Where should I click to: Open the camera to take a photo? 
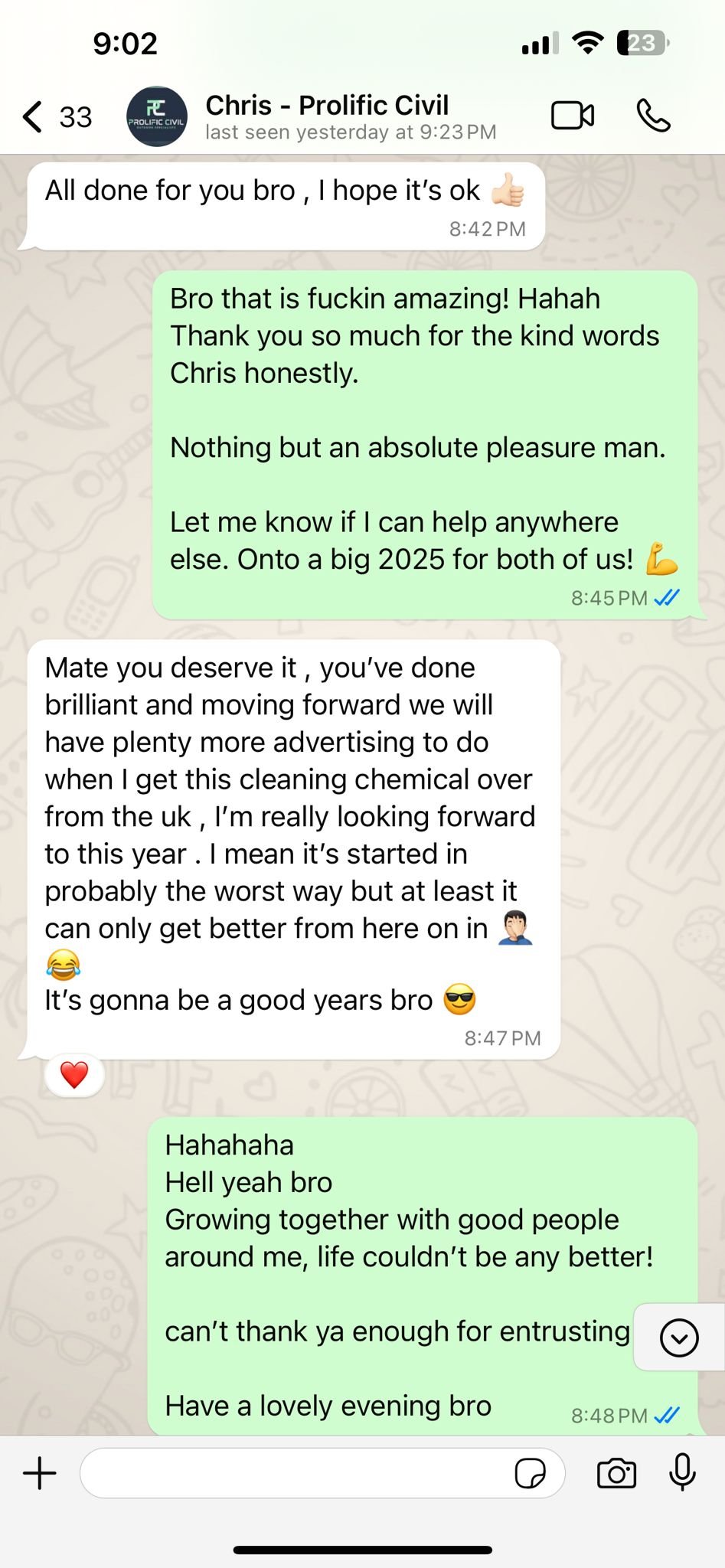(616, 1473)
